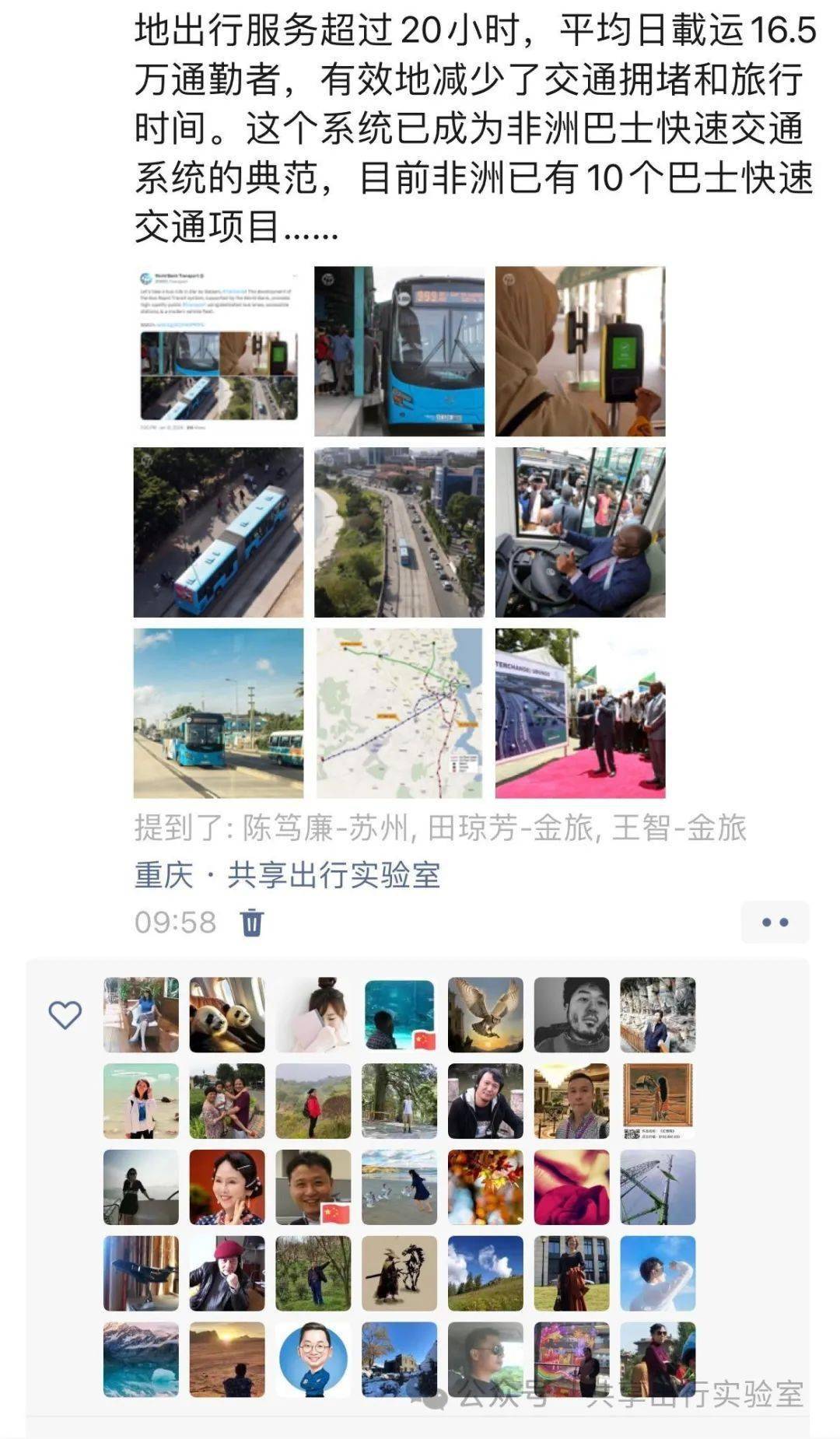Screen dimensions: 840x1439
Task: Open the ink painting horse avatar
Action: (400, 1273)
